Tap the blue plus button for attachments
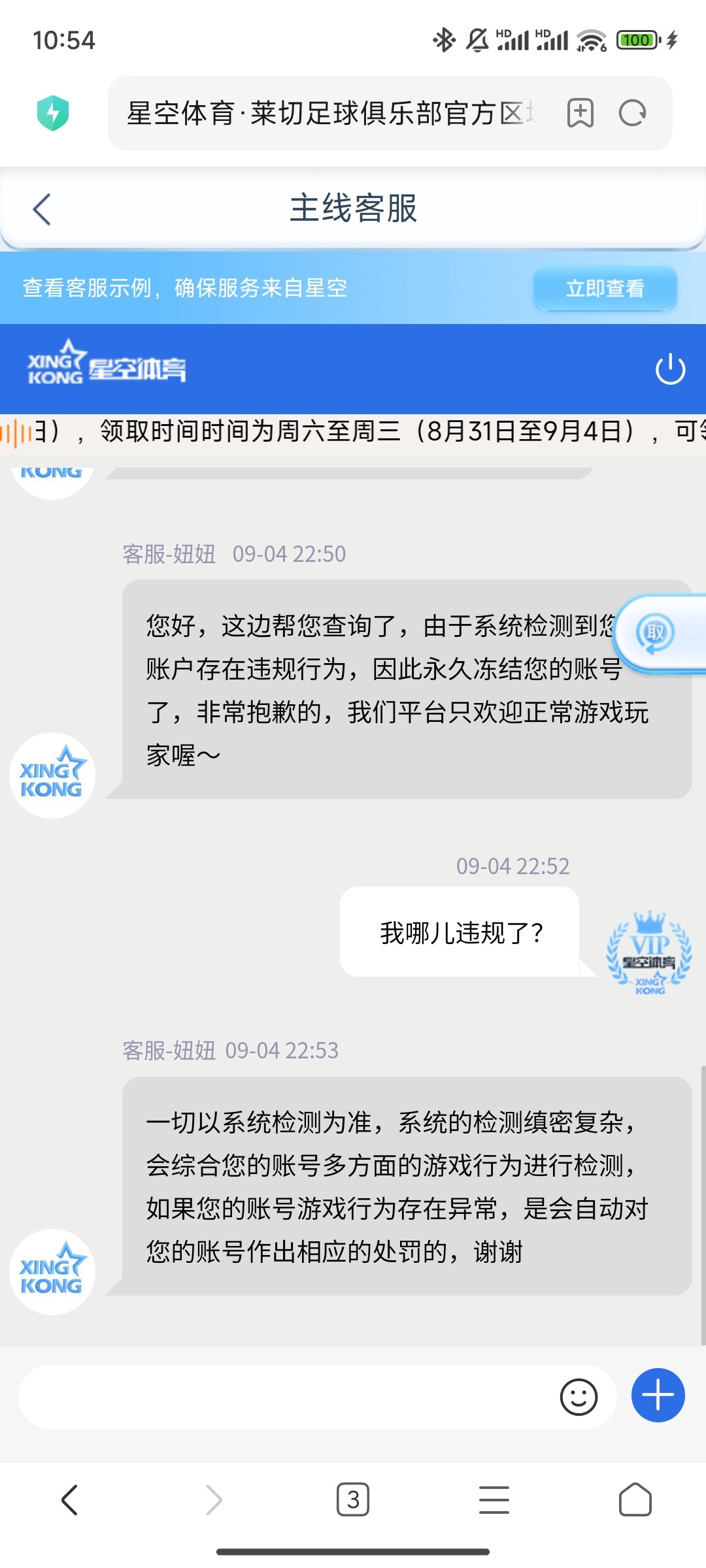This screenshot has height=1568, width=706. [656, 1395]
